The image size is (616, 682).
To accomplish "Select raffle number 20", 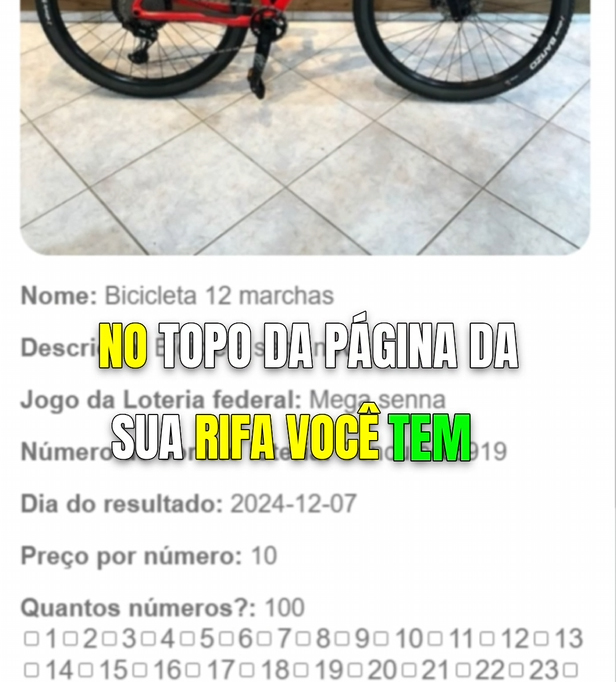I will (x=354, y=669).
